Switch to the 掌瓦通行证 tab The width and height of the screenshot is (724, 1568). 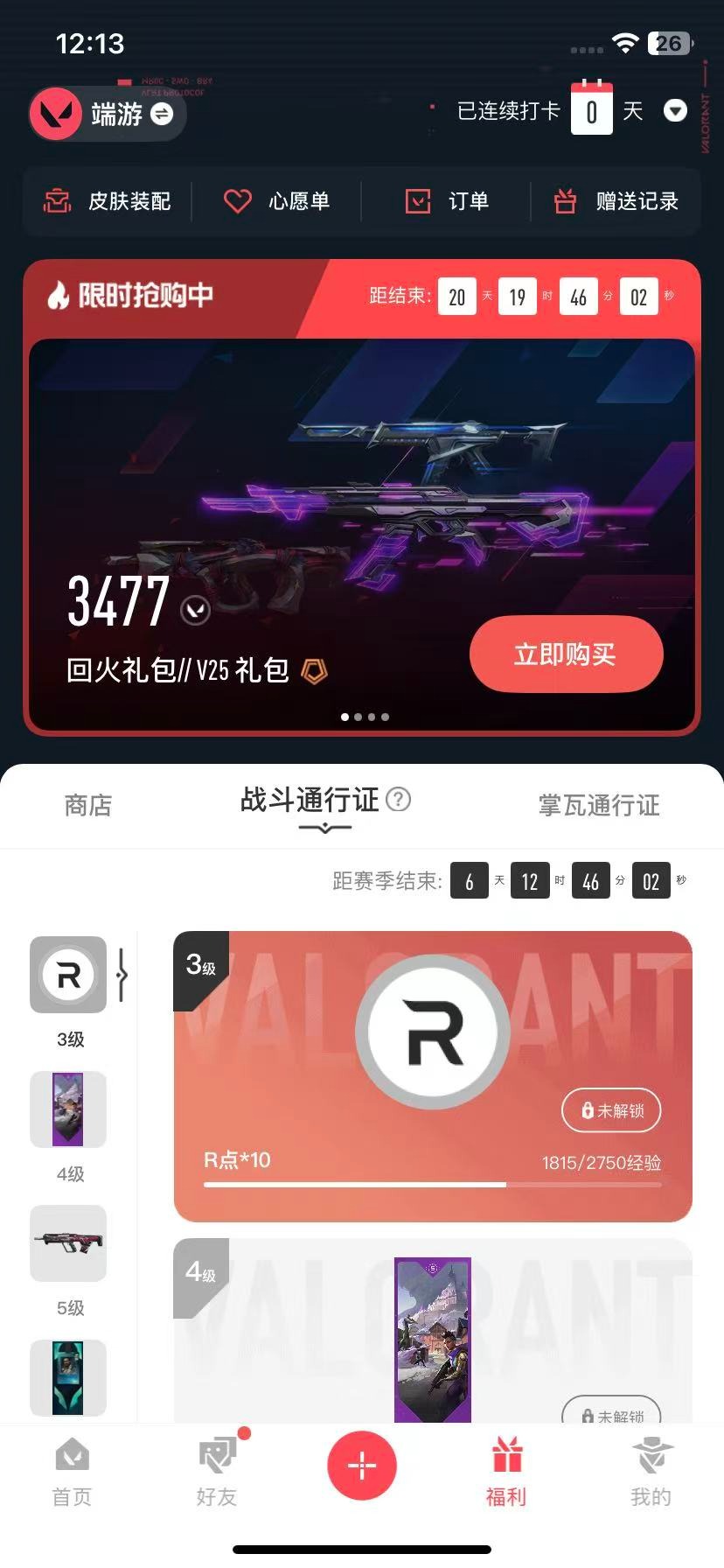[599, 807]
